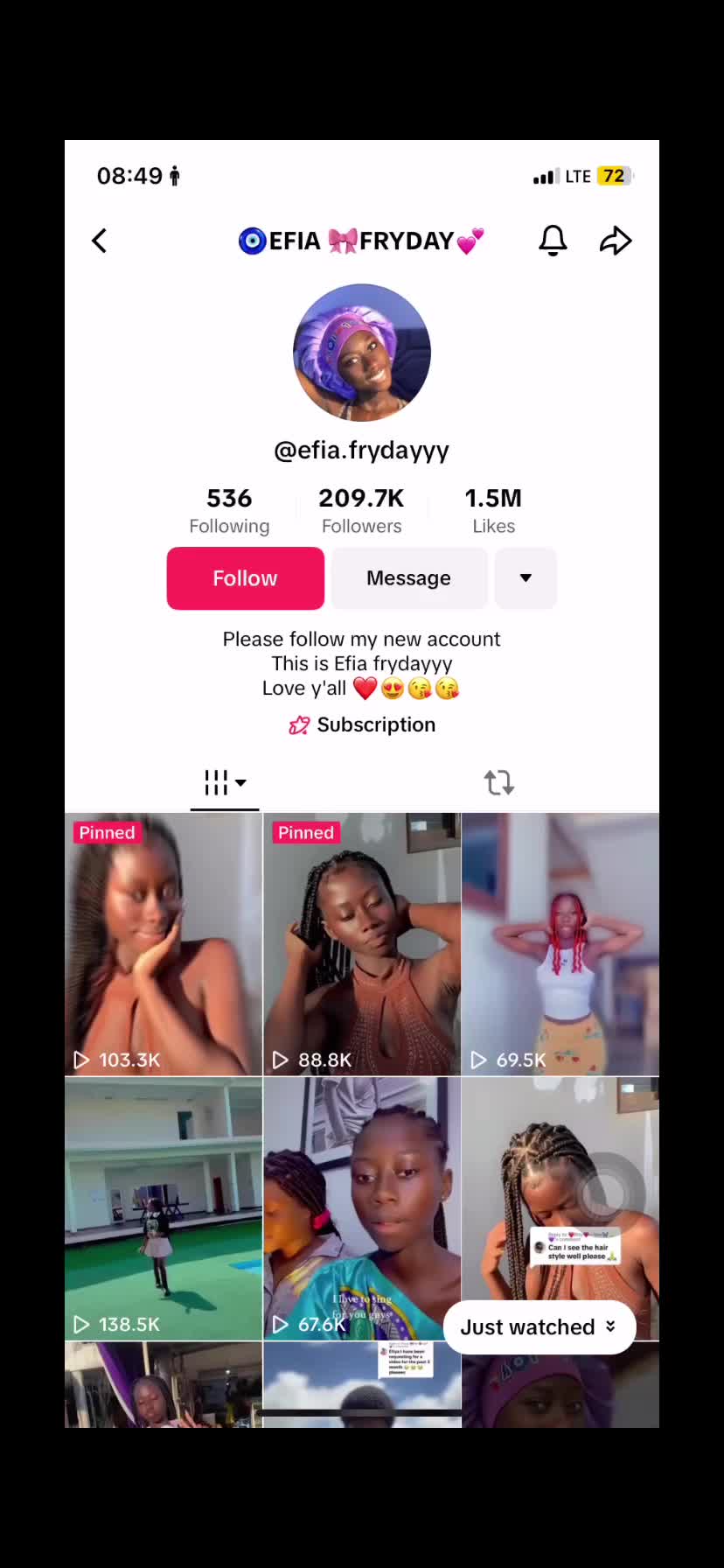
Task: Share this profile via the arrow icon
Action: tap(616, 241)
